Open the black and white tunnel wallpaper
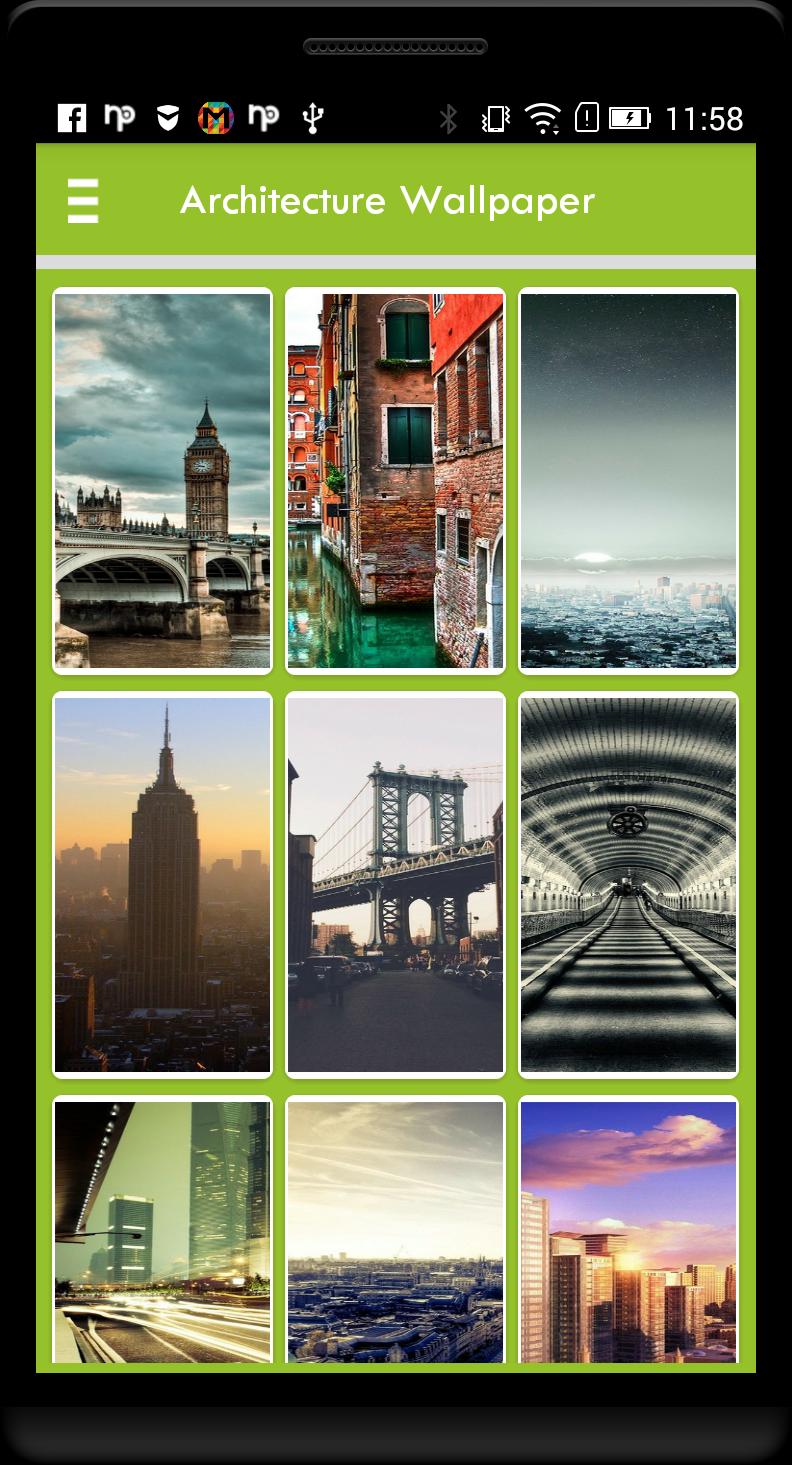This screenshot has height=1465, width=792. (x=628, y=885)
